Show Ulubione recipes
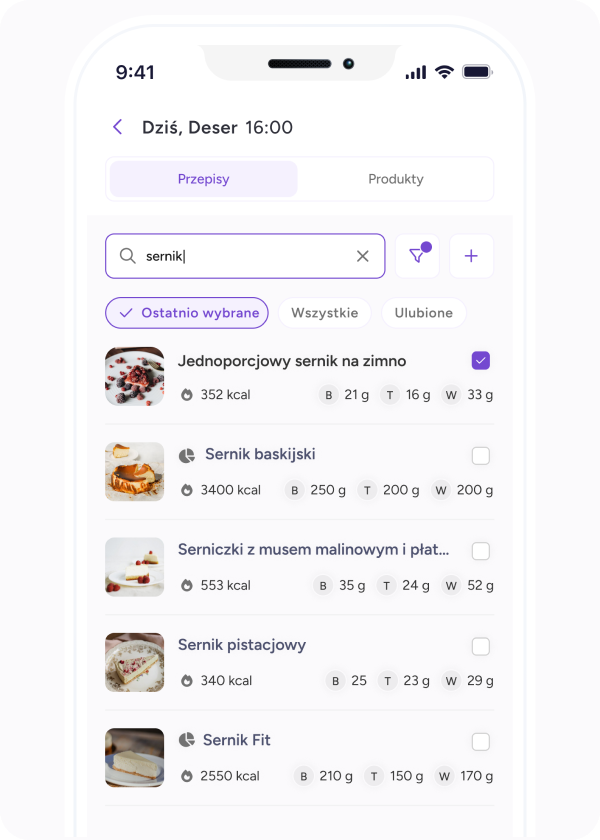Screen dimensions: 600x840 [x=423, y=313]
